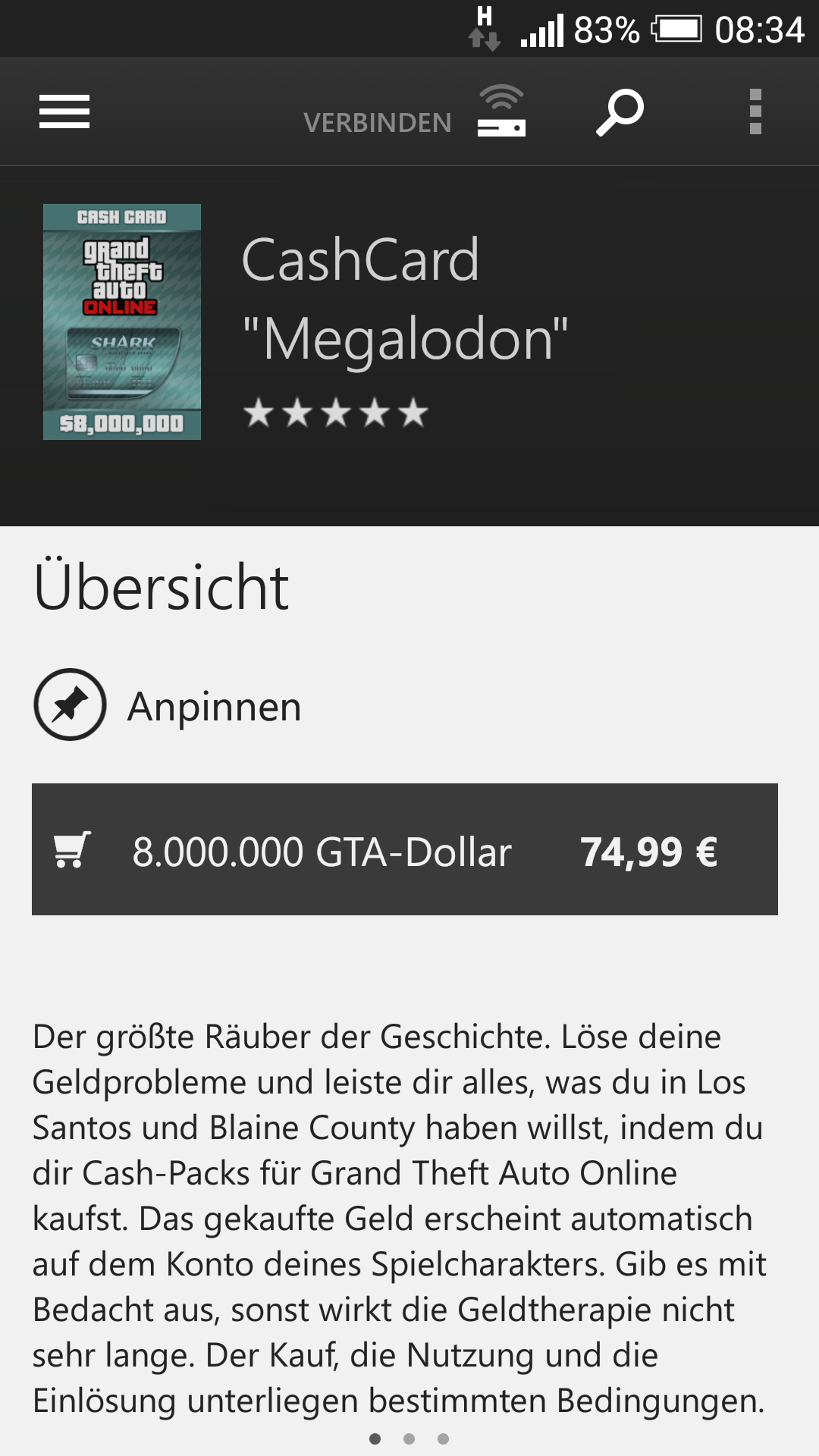
Task: Tap Verbinden to connect to console
Action: point(414,111)
